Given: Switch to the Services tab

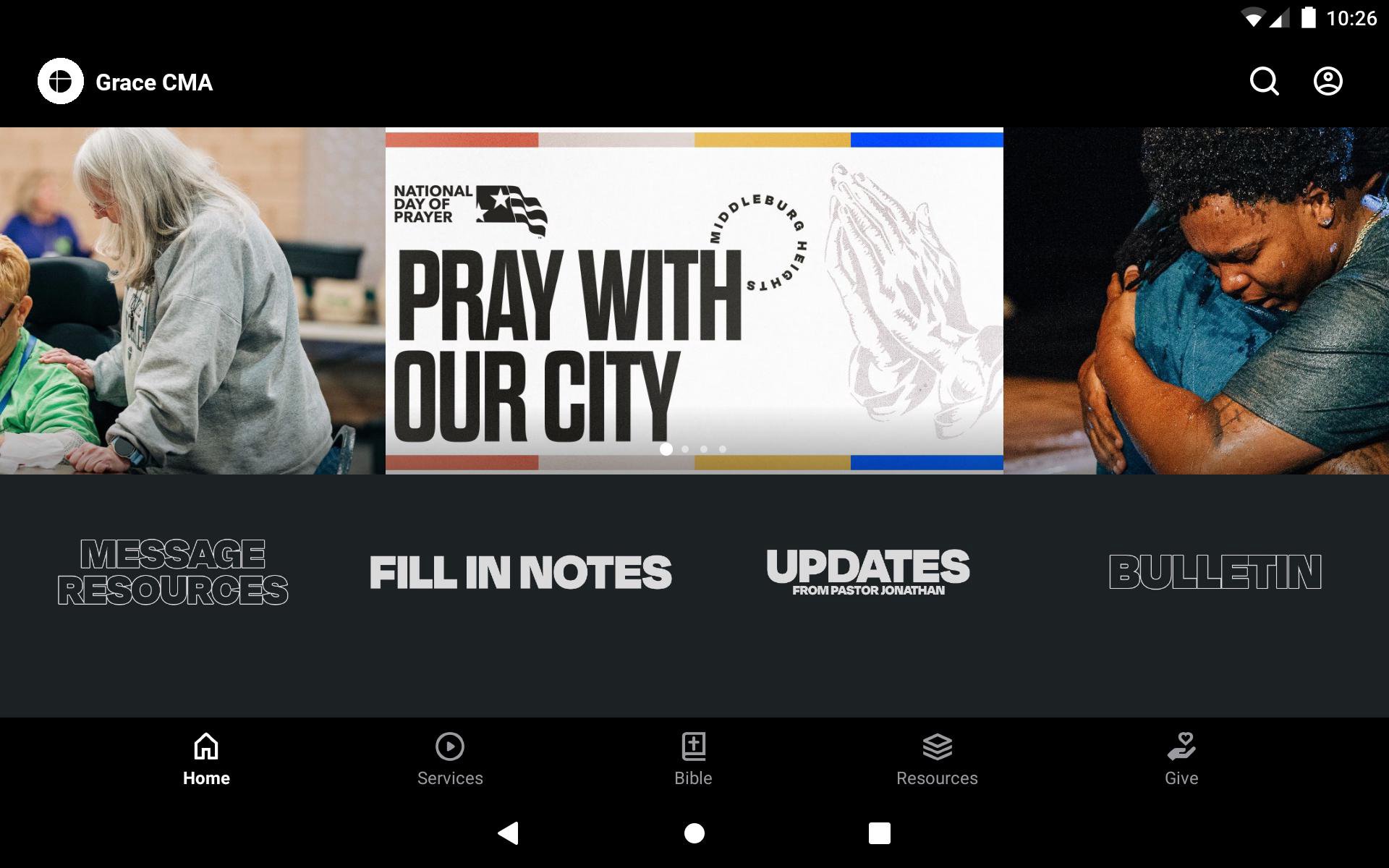Looking at the screenshot, I should [x=450, y=759].
